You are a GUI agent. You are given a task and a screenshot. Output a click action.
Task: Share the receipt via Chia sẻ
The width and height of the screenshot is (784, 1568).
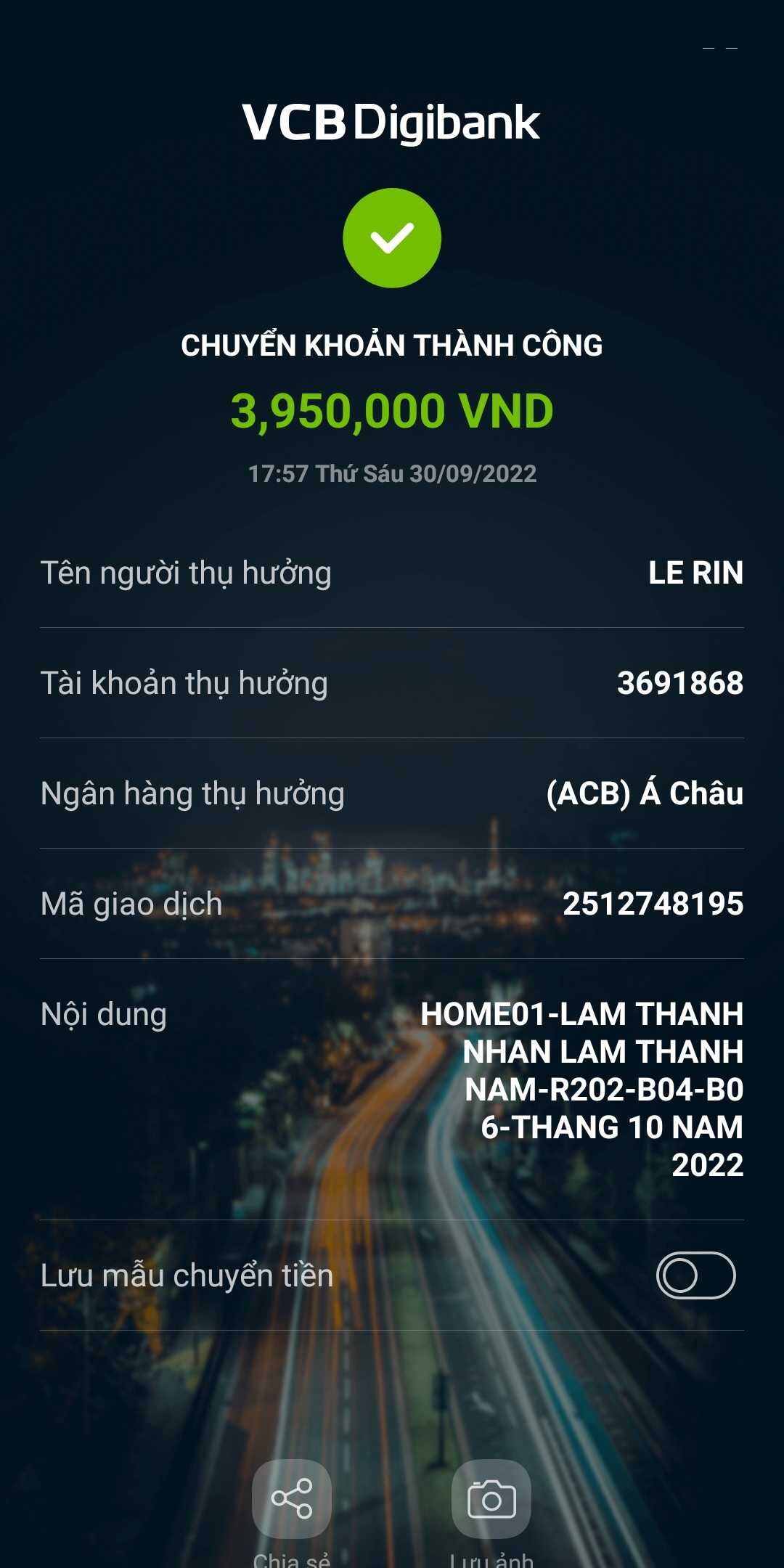pyautogui.click(x=292, y=1499)
